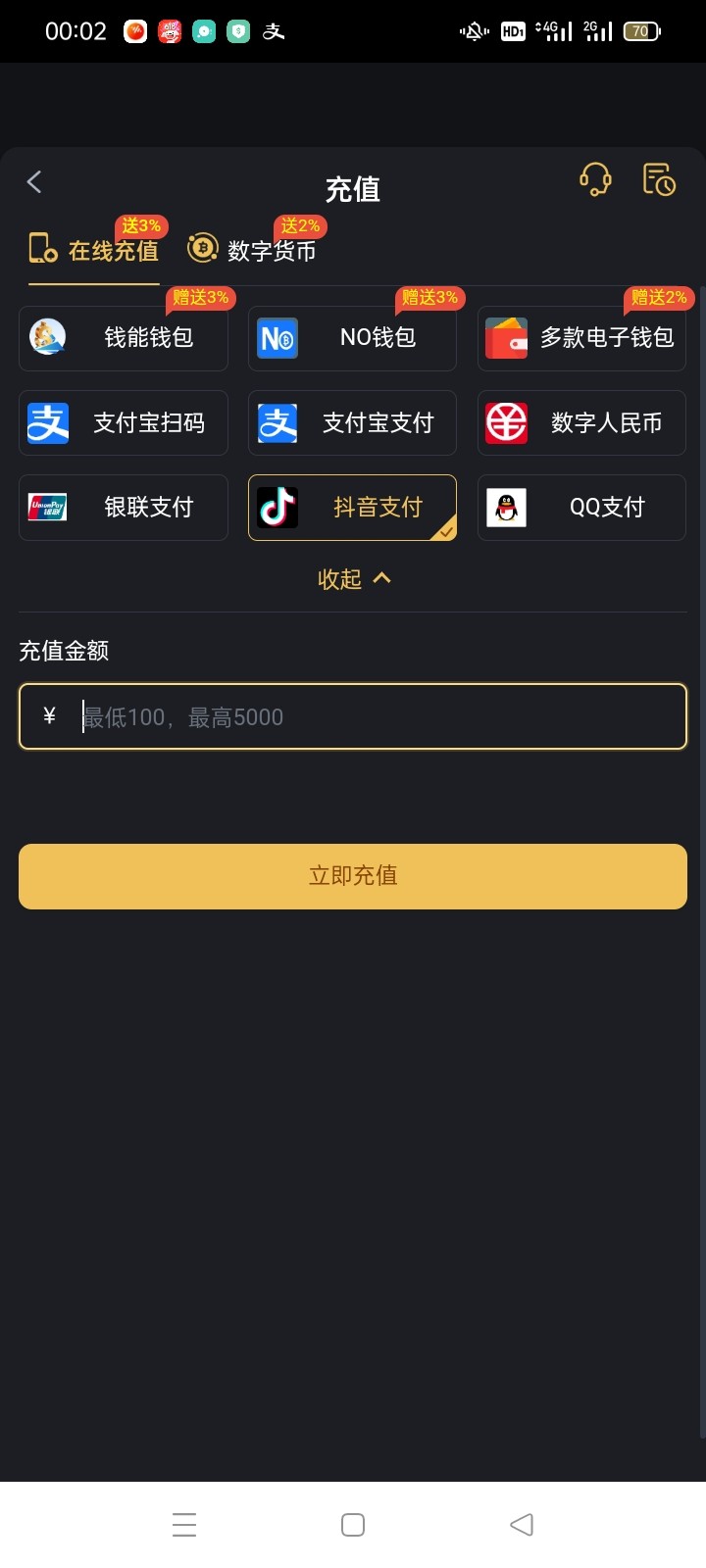Select 支付宝扫码 payment
Image resolution: width=706 pixels, height=1568 pixels.
pos(124,422)
